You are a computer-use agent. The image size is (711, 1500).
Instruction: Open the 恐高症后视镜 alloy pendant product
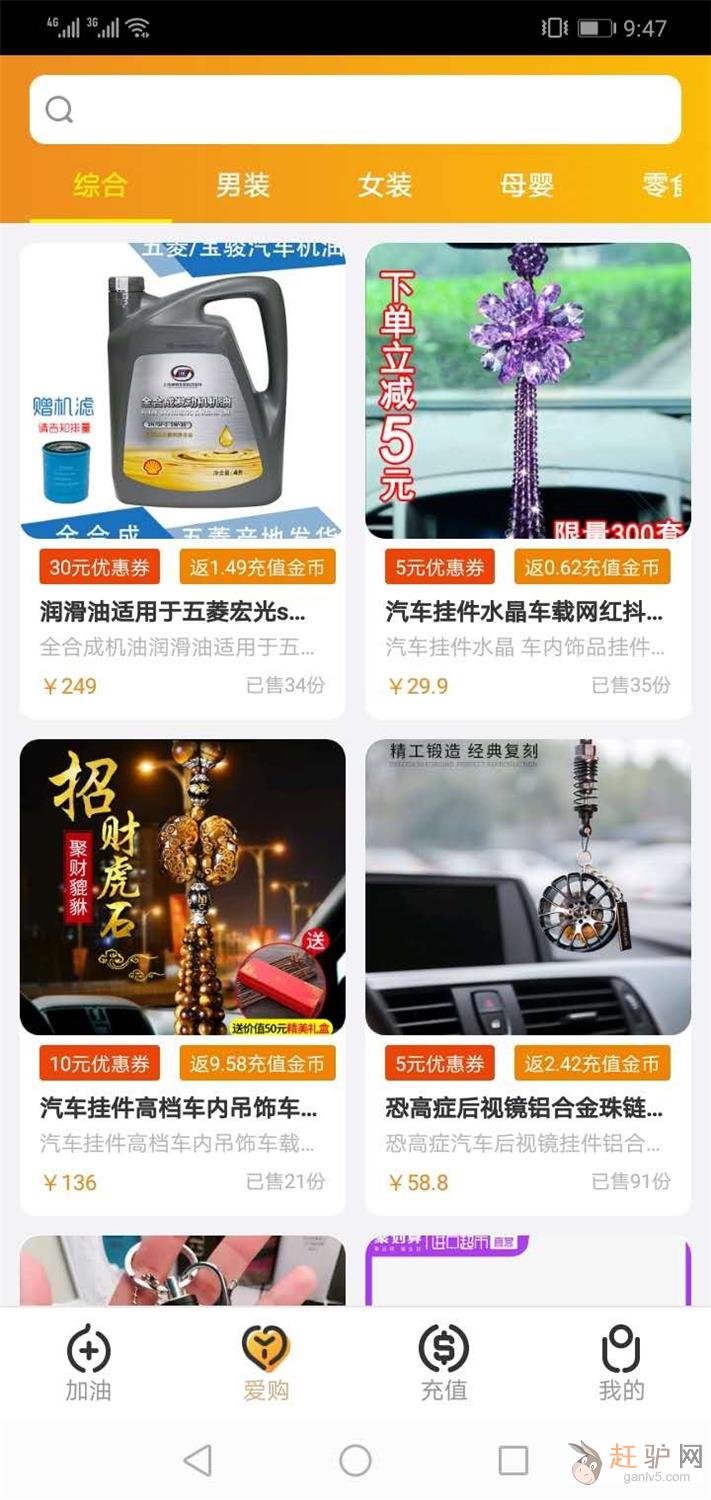tap(528, 975)
